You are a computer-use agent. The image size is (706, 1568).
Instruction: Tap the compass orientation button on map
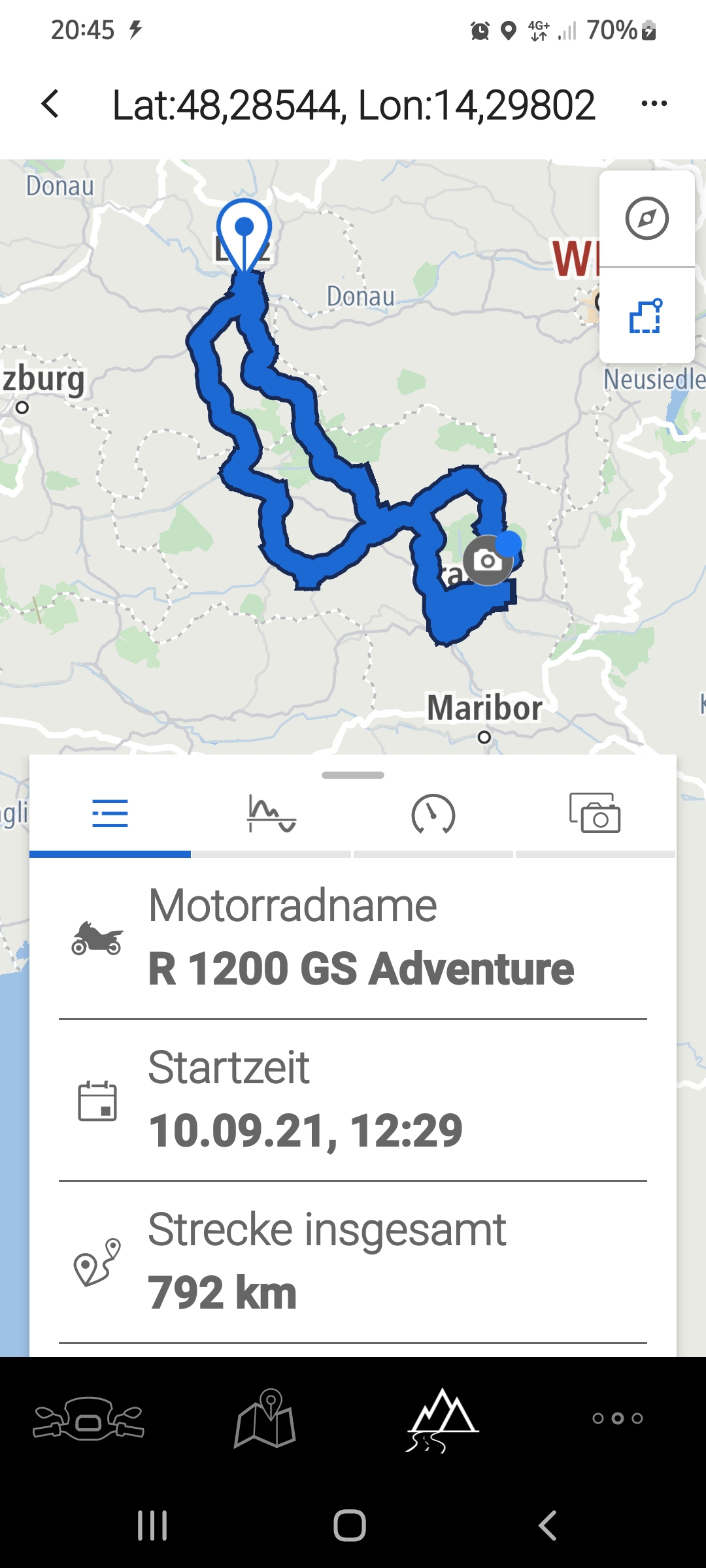(x=647, y=218)
